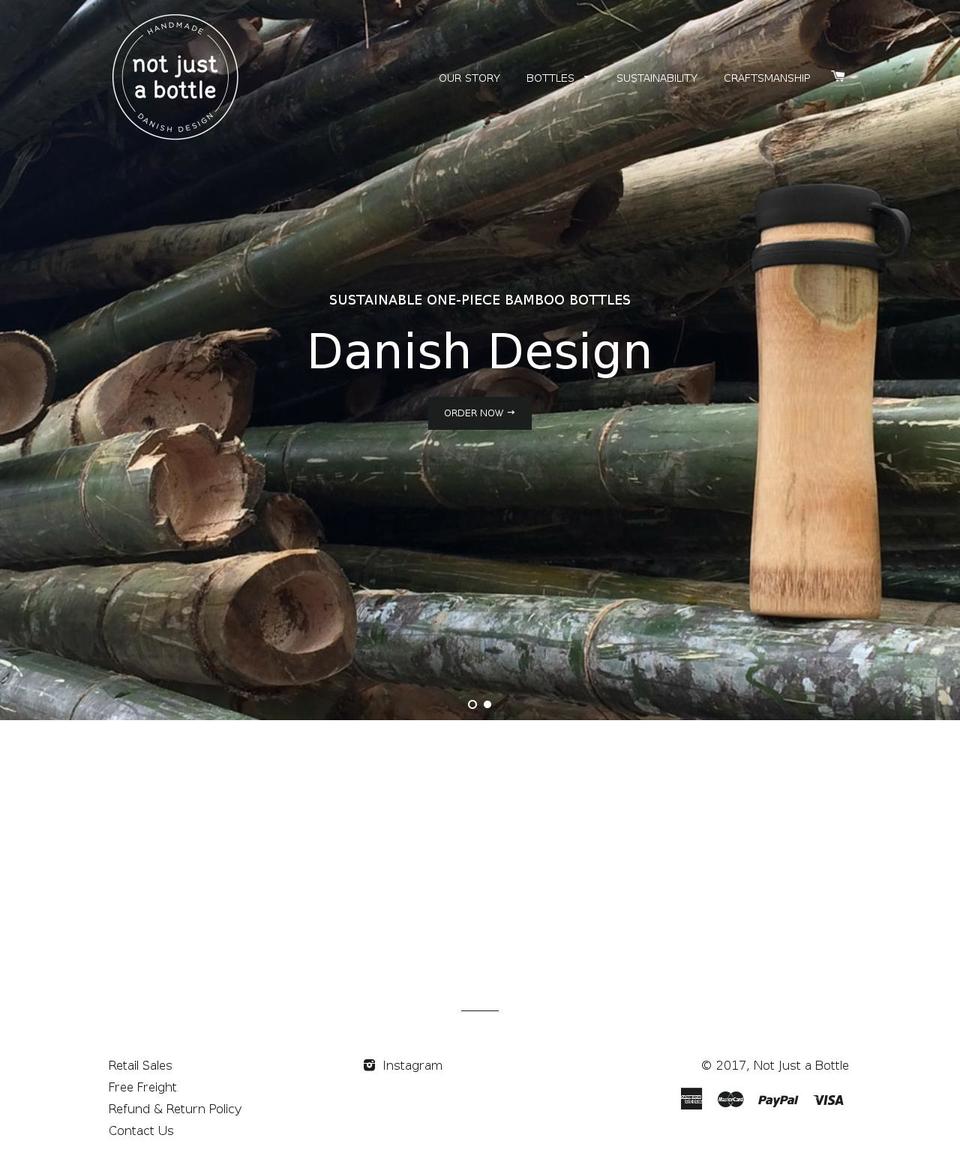This screenshot has height=1174, width=960.
Task: Click the PayPal payment icon
Action: pyautogui.click(x=777, y=1099)
